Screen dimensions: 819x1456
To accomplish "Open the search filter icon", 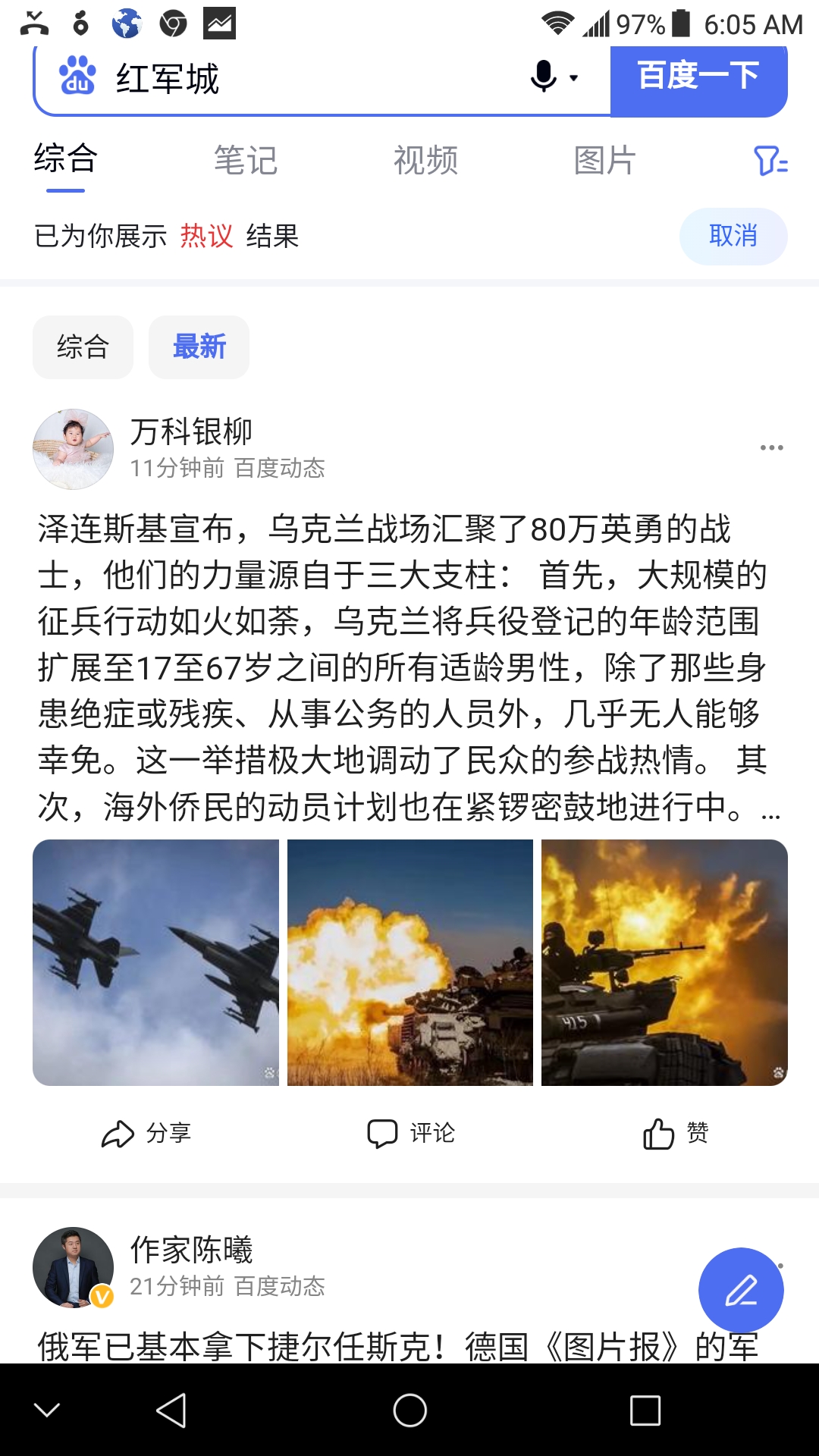I will tap(770, 161).
